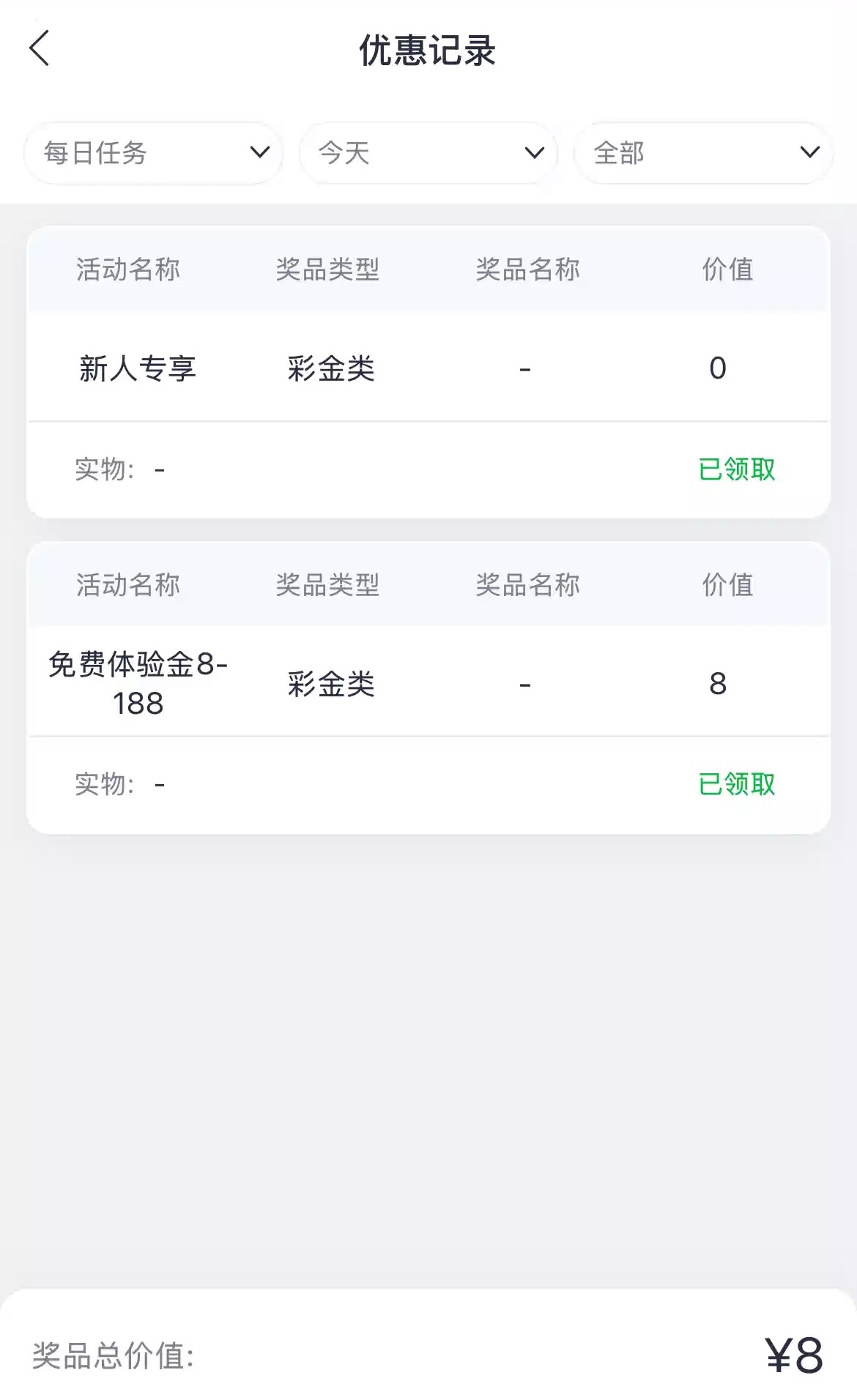Expand the 全部 status dropdown
The width and height of the screenshot is (857, 1400).
tap(703, 153)
